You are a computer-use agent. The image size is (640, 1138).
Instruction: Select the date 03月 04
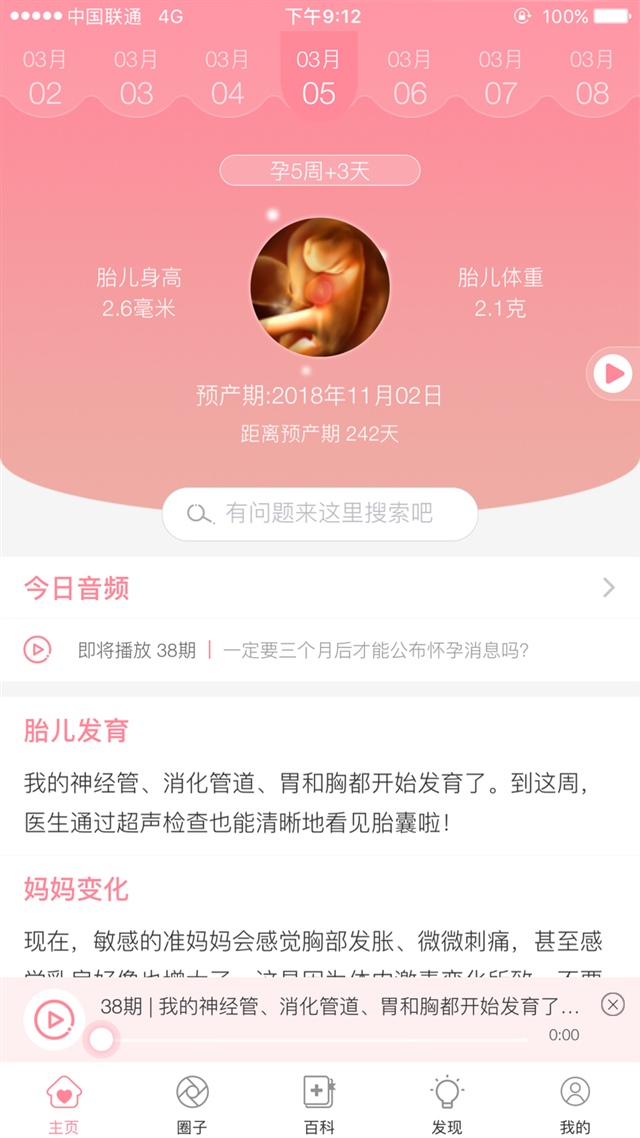click(x=227, y=78)
